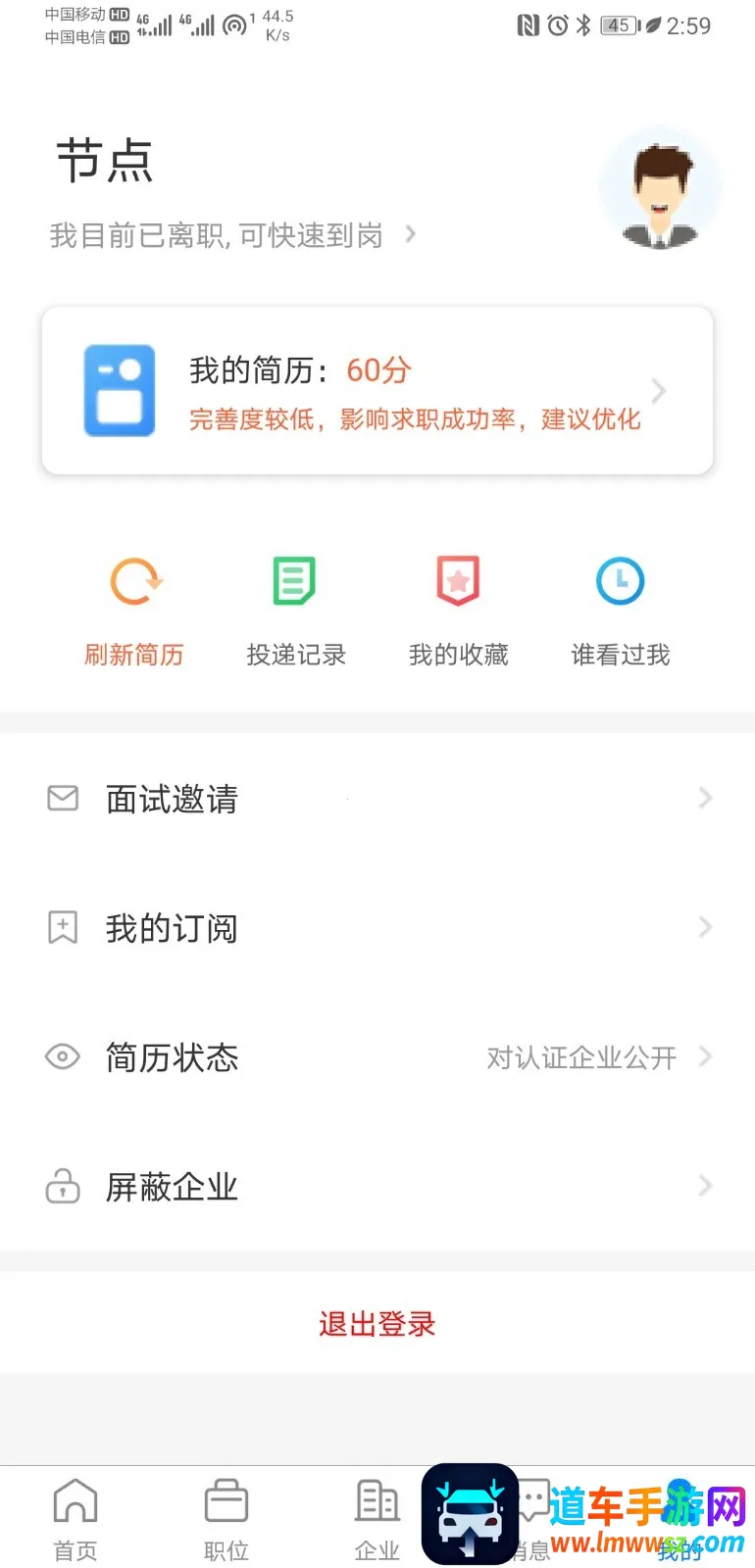Tap 退出登录 to log out
Viewport: 755px width, 1568px height.
pyautogui.click(x=377, y=1324)
